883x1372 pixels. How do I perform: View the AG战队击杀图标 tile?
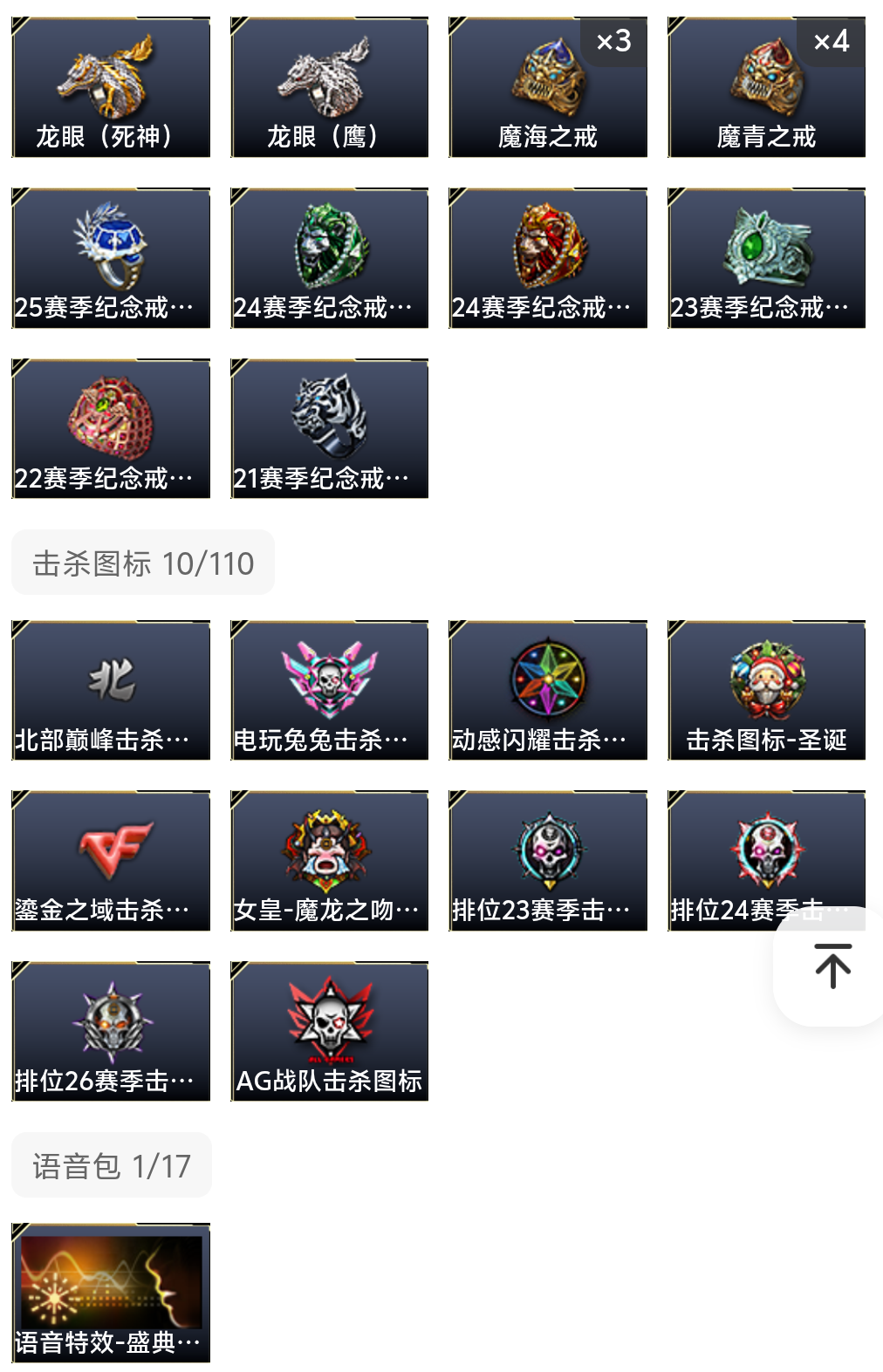[x=330, y=1031]
